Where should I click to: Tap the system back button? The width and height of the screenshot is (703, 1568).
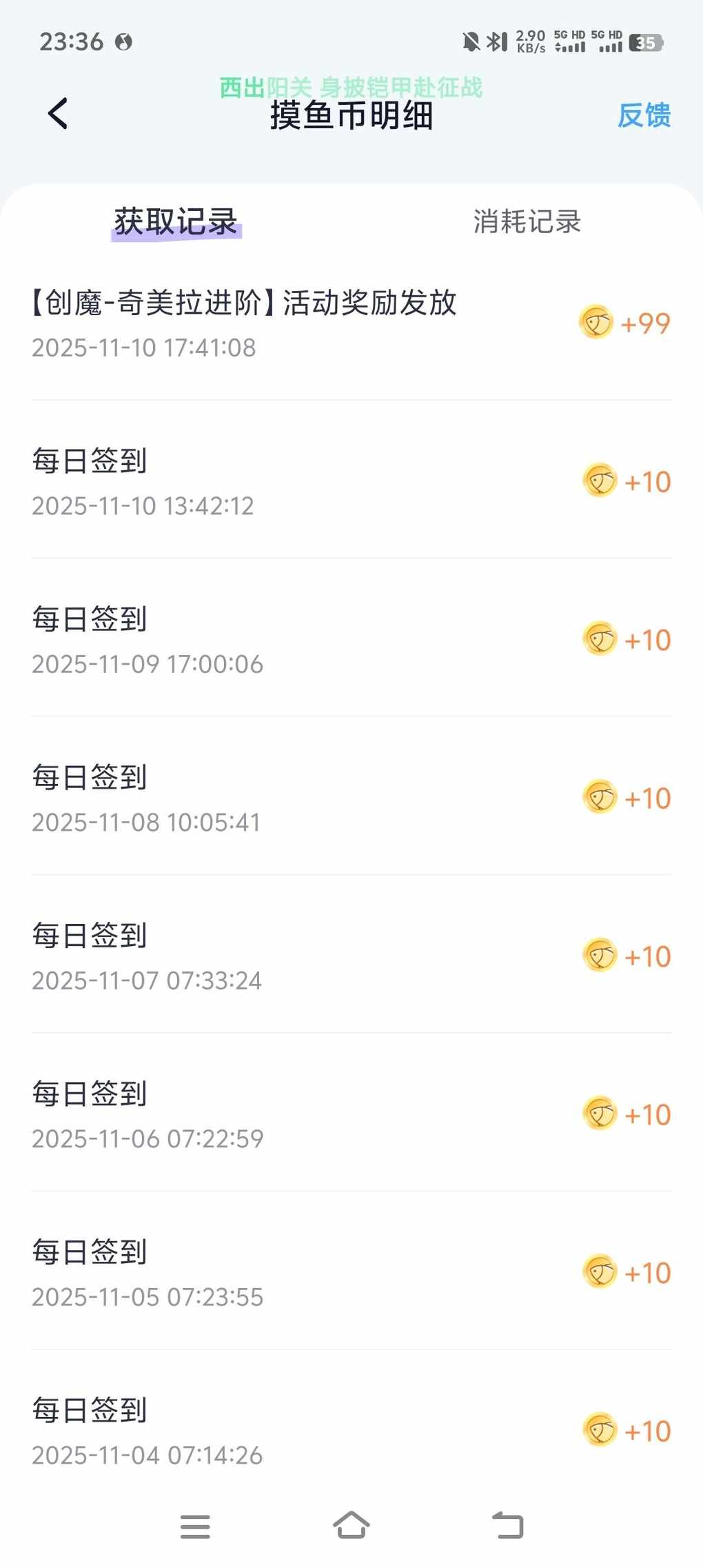(508, 1525)
